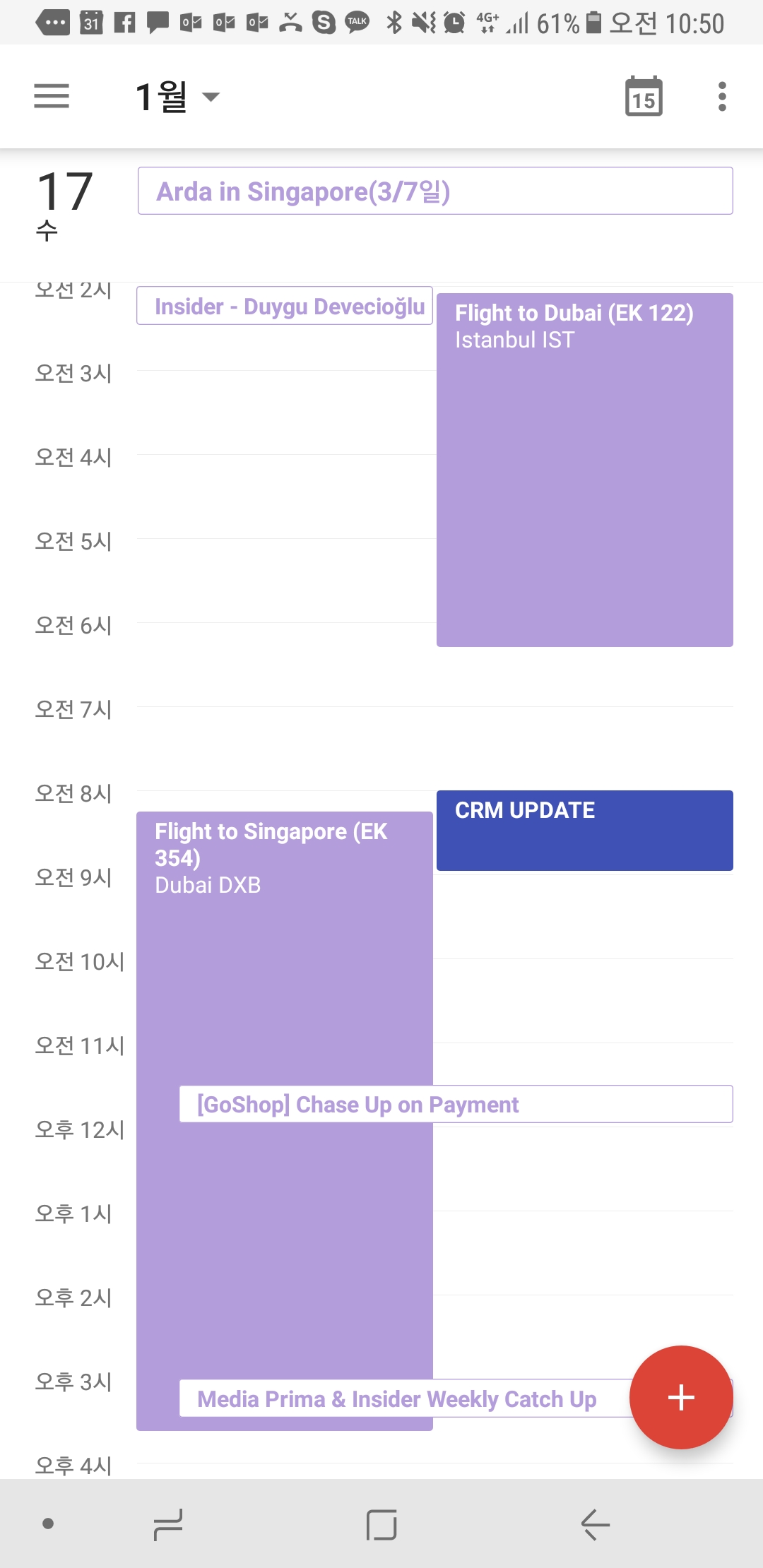Open the Arda in Singapore all-day event
Viewport: 763px width, 1568px height.
pos(434,191)
